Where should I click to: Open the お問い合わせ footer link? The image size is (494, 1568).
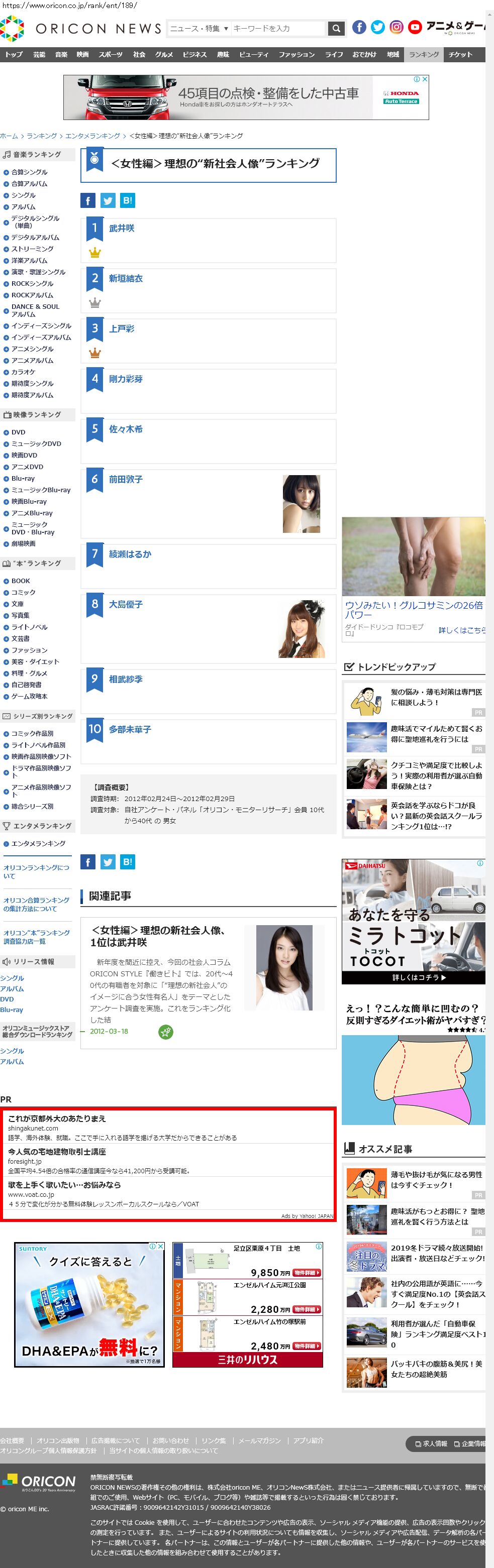[x=170, y=1440]
